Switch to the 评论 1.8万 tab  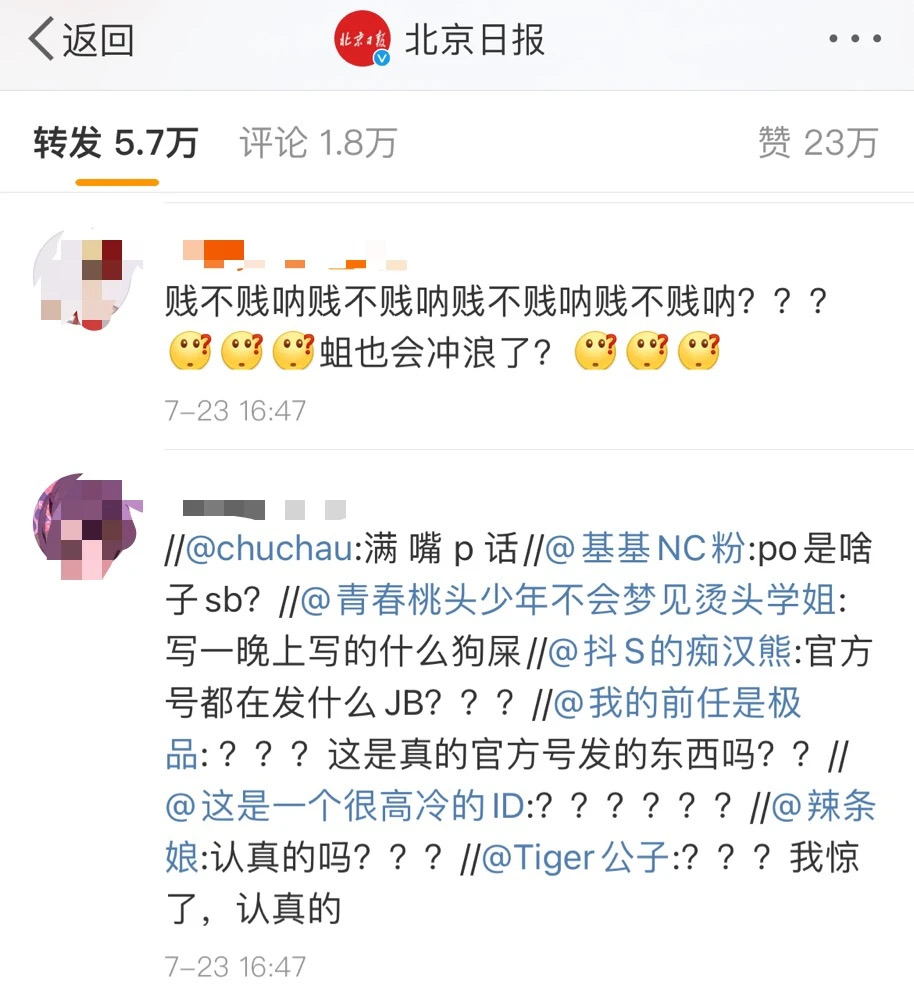318,144
